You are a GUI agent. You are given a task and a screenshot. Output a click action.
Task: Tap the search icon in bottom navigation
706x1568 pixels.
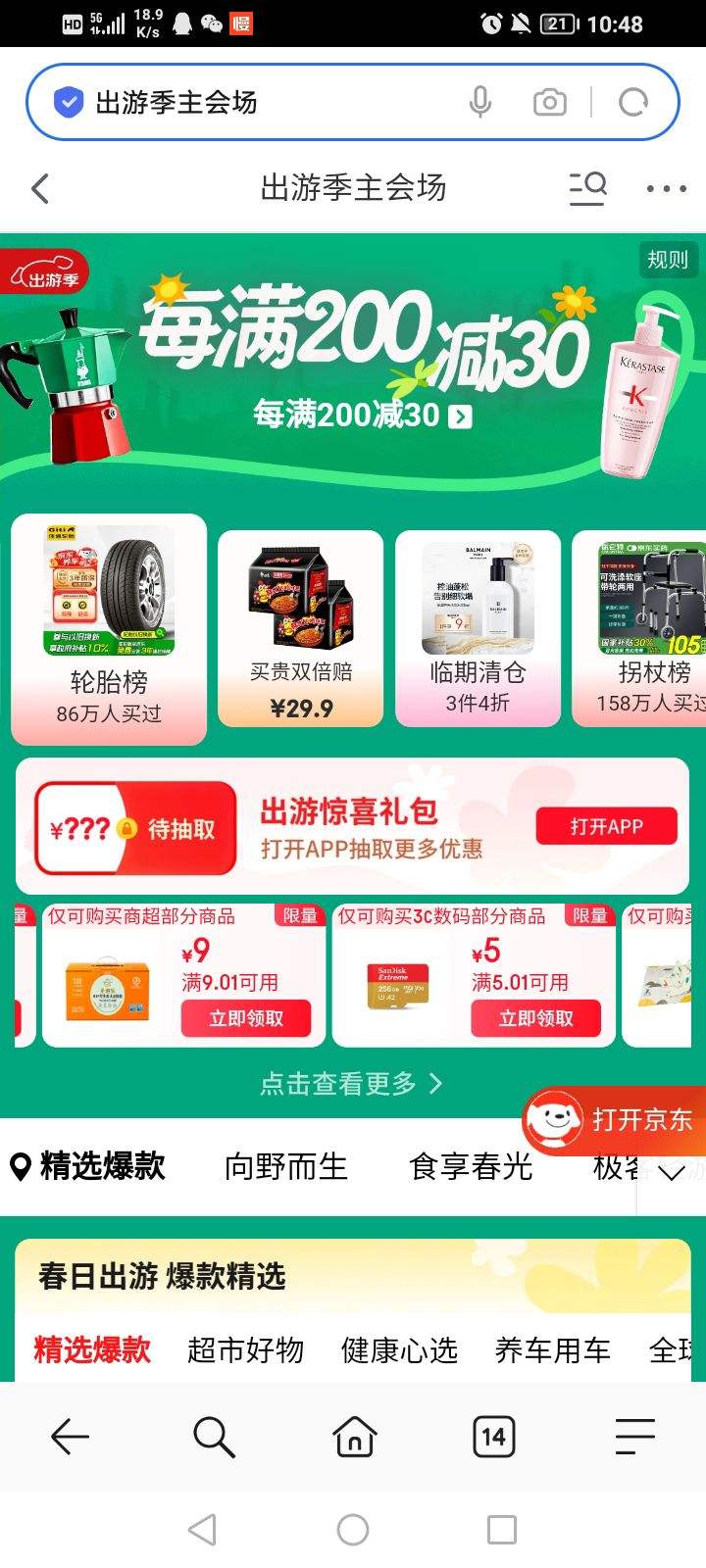pos(212,1437)
